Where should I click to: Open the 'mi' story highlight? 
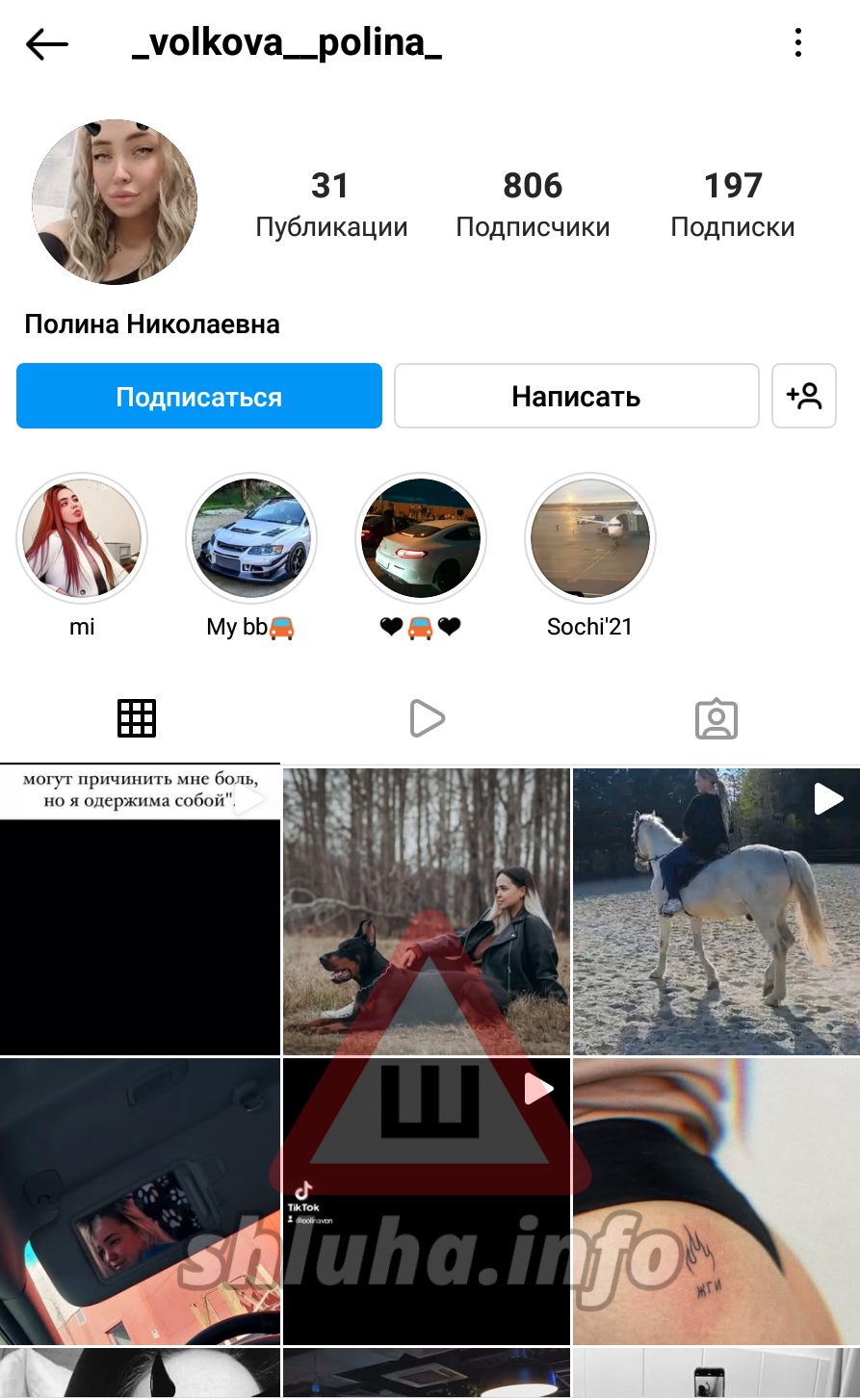click(82, 538)
